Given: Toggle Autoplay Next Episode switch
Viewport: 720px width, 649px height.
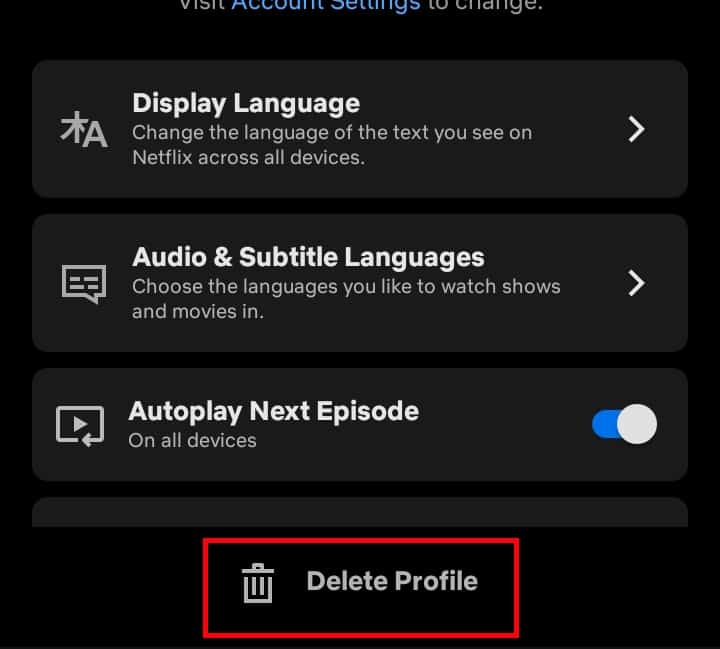Looking at the screenshot, I should point(624,425).
